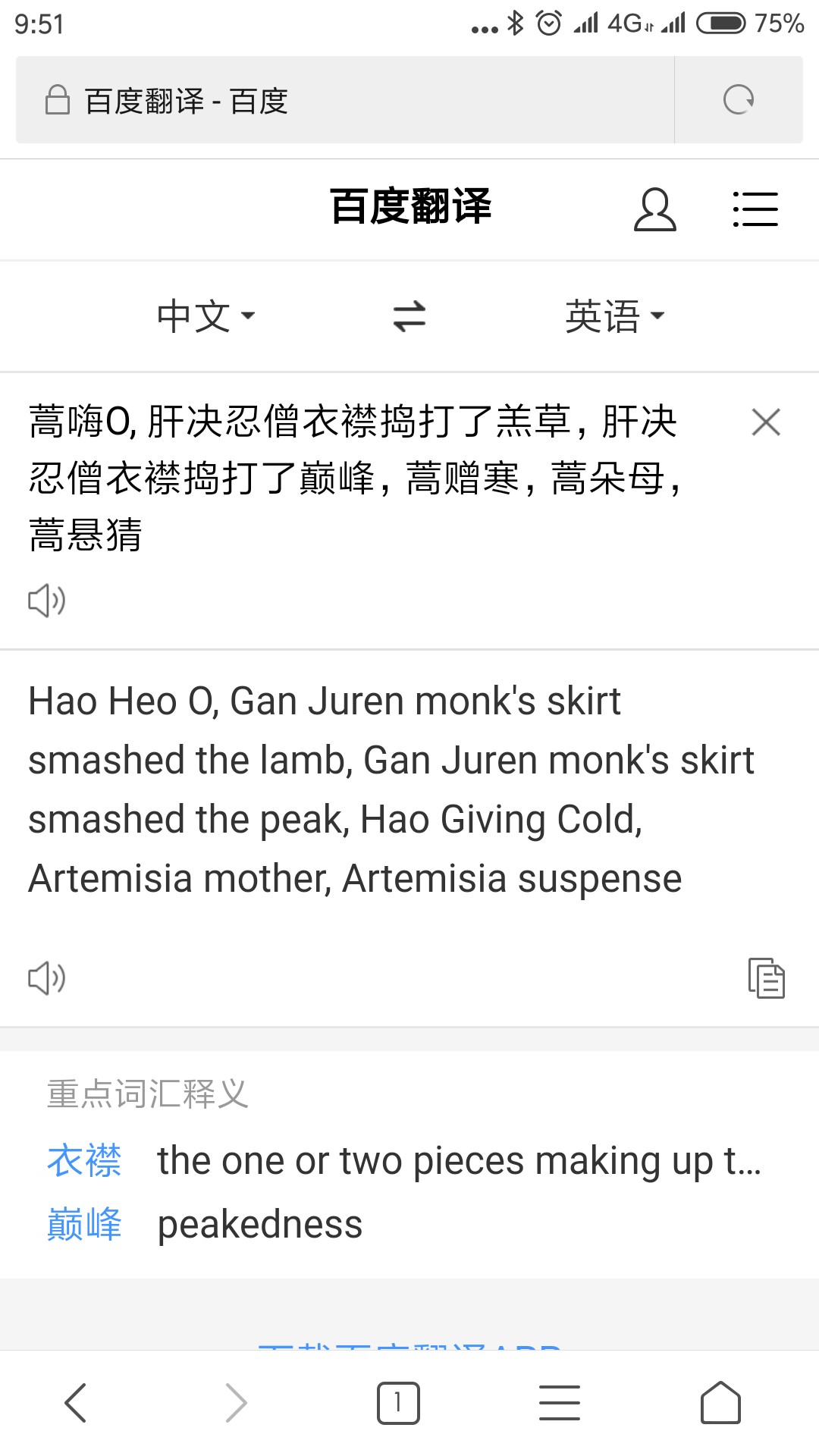Copy the English translation text
Image resolution: width=819 pixels, height=1456 pixels.
(x=766, y=978)
